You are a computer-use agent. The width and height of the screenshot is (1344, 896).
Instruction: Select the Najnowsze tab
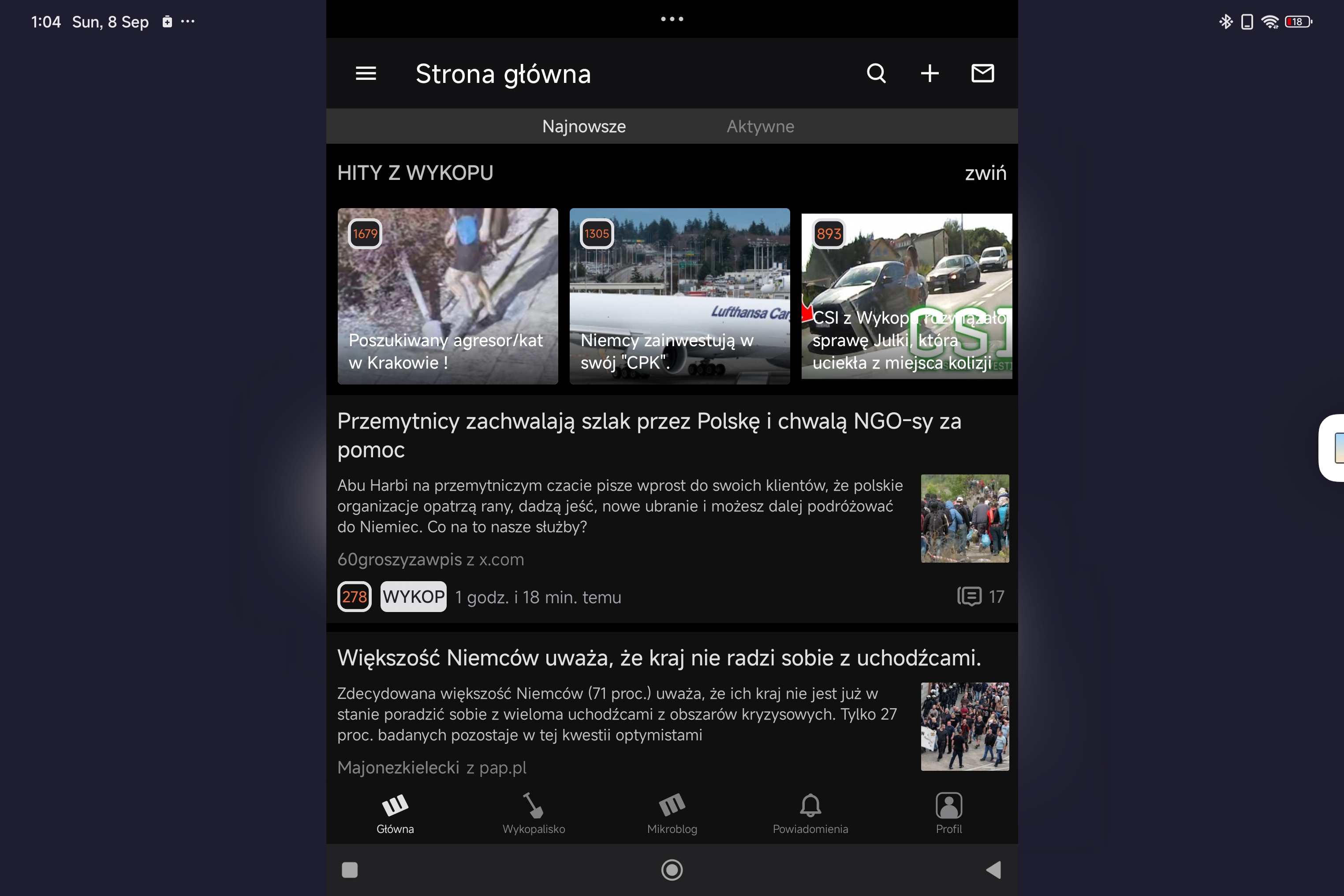[583, 126]
